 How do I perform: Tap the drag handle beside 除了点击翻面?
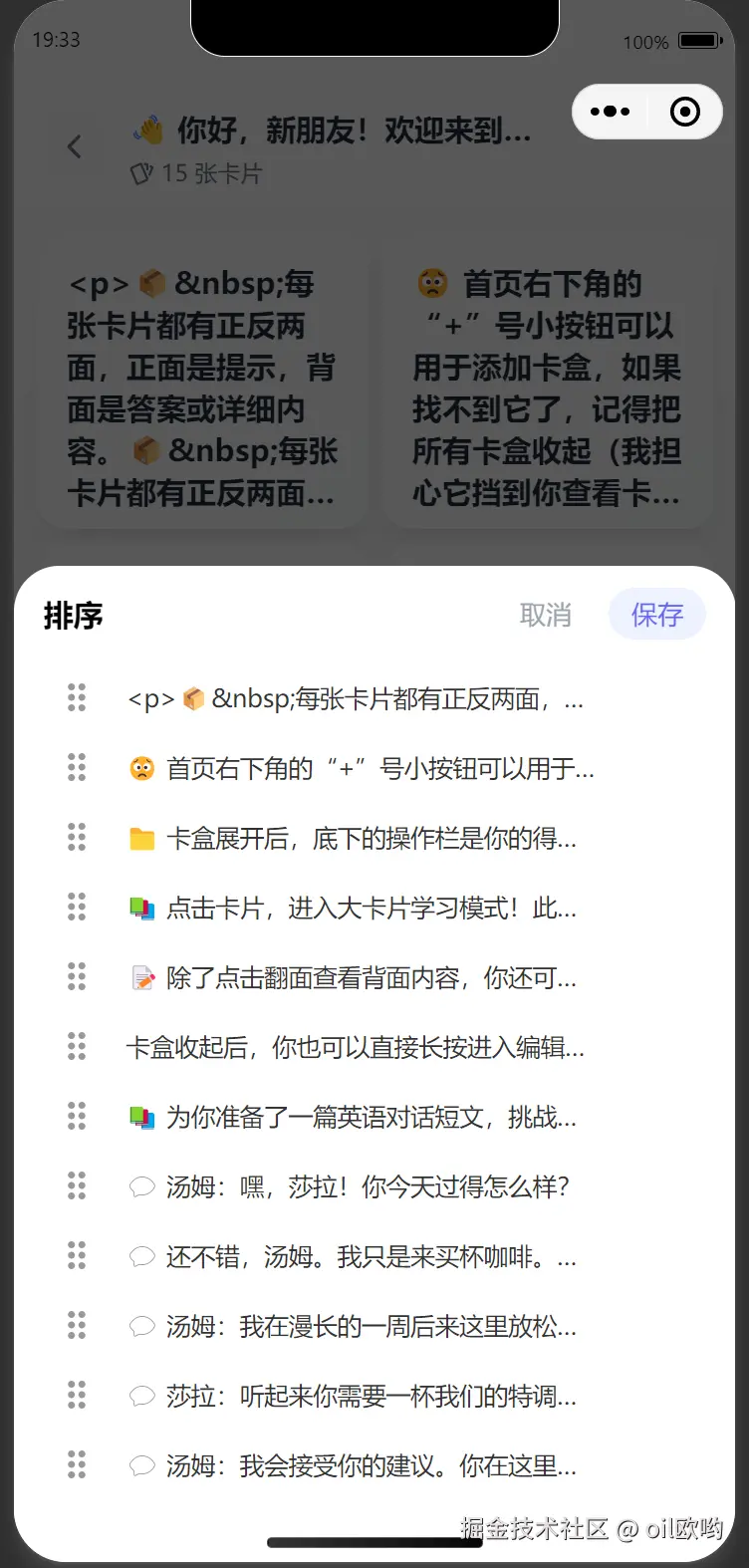(x=77, y=976)
